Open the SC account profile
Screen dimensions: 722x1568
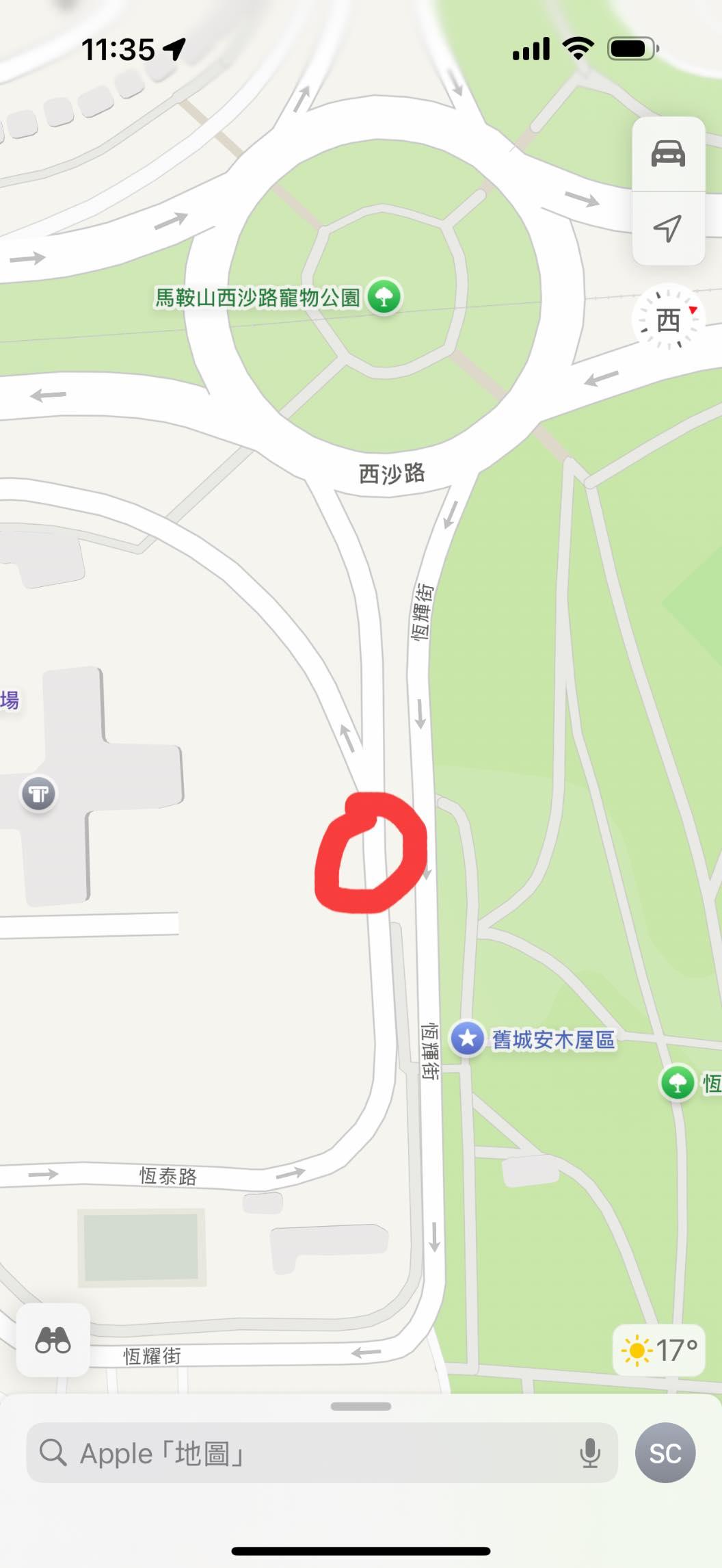[665, 1453]
